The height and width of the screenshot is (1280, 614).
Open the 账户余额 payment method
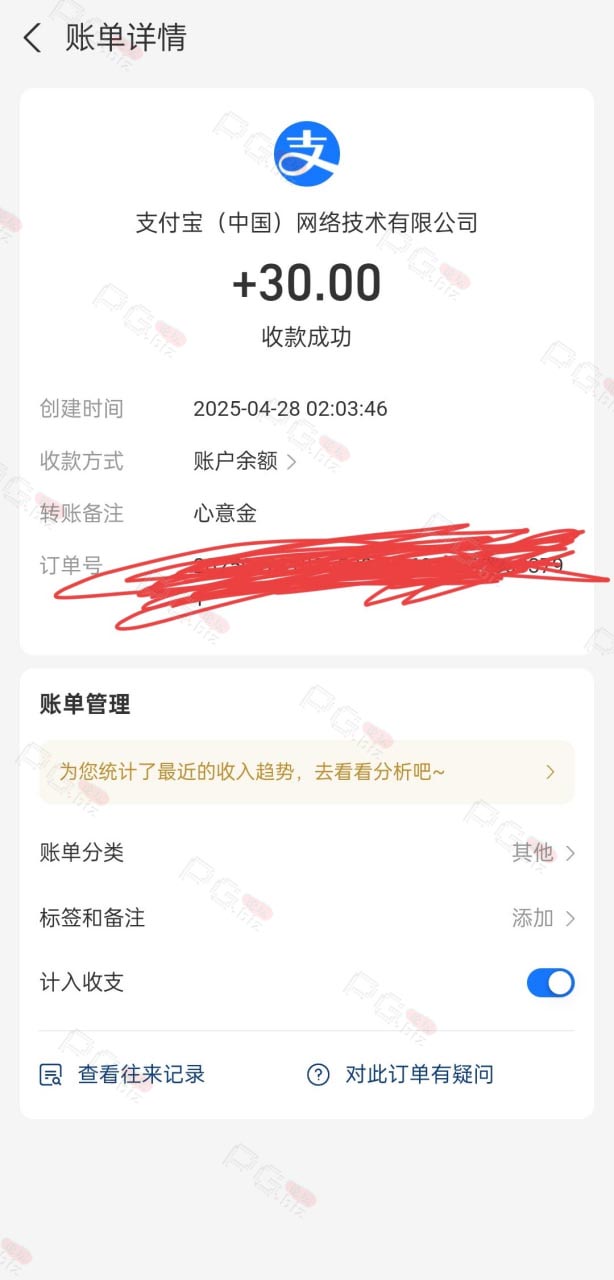click(x=245, y=461)
